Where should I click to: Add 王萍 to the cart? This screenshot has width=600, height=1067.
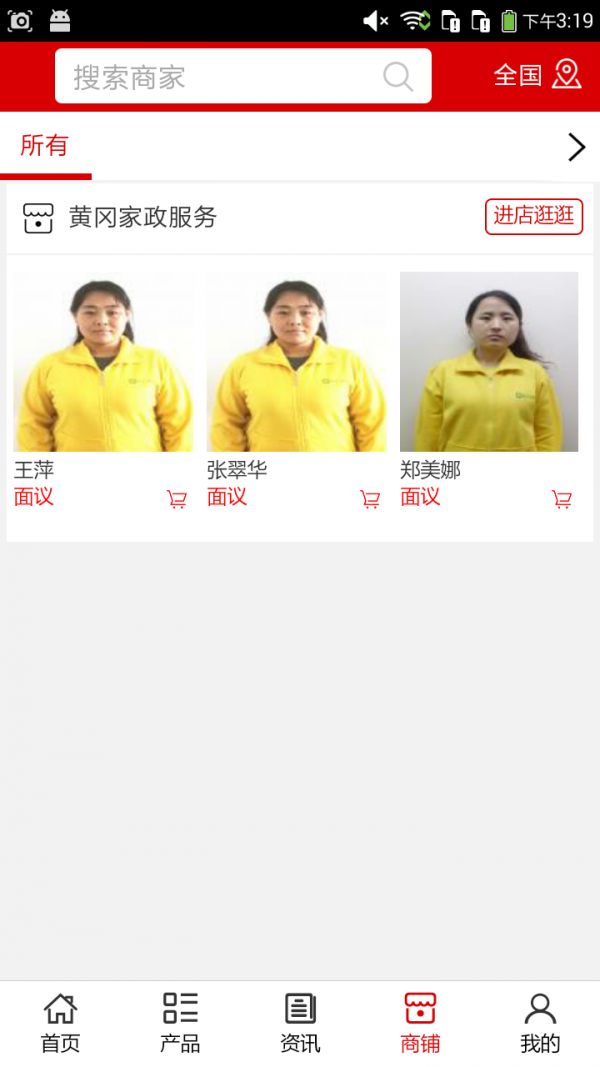pos(177,499)
